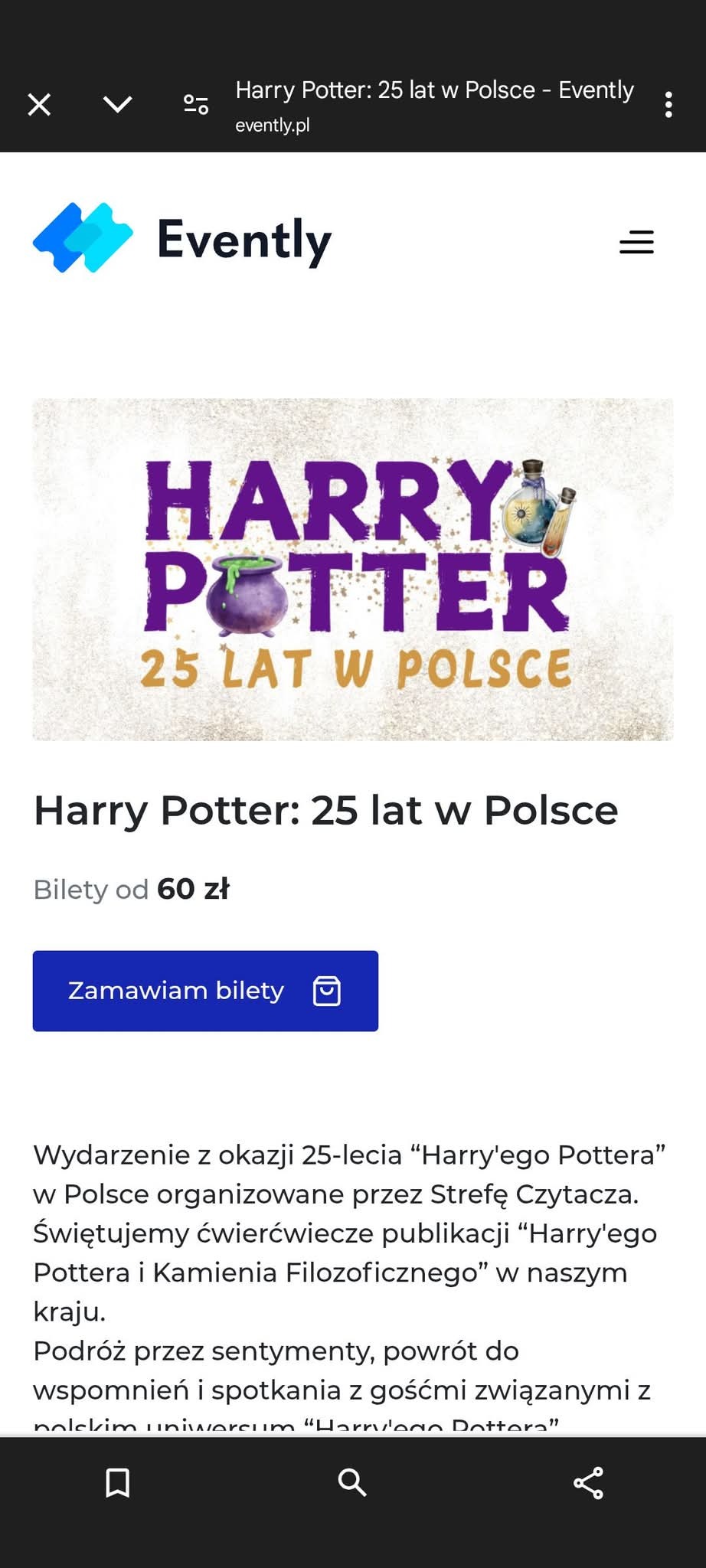Open site settings icon next to the URL
The height and width of the screenshot is (1568, 706).
click(196, 104)
